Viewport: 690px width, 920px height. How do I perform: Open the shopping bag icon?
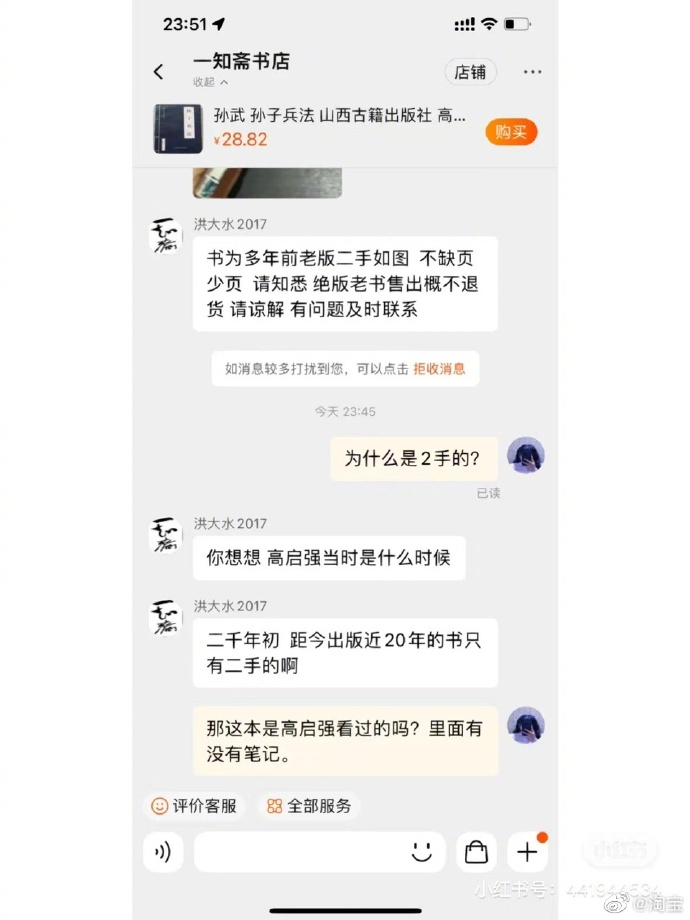click(476, 852)
